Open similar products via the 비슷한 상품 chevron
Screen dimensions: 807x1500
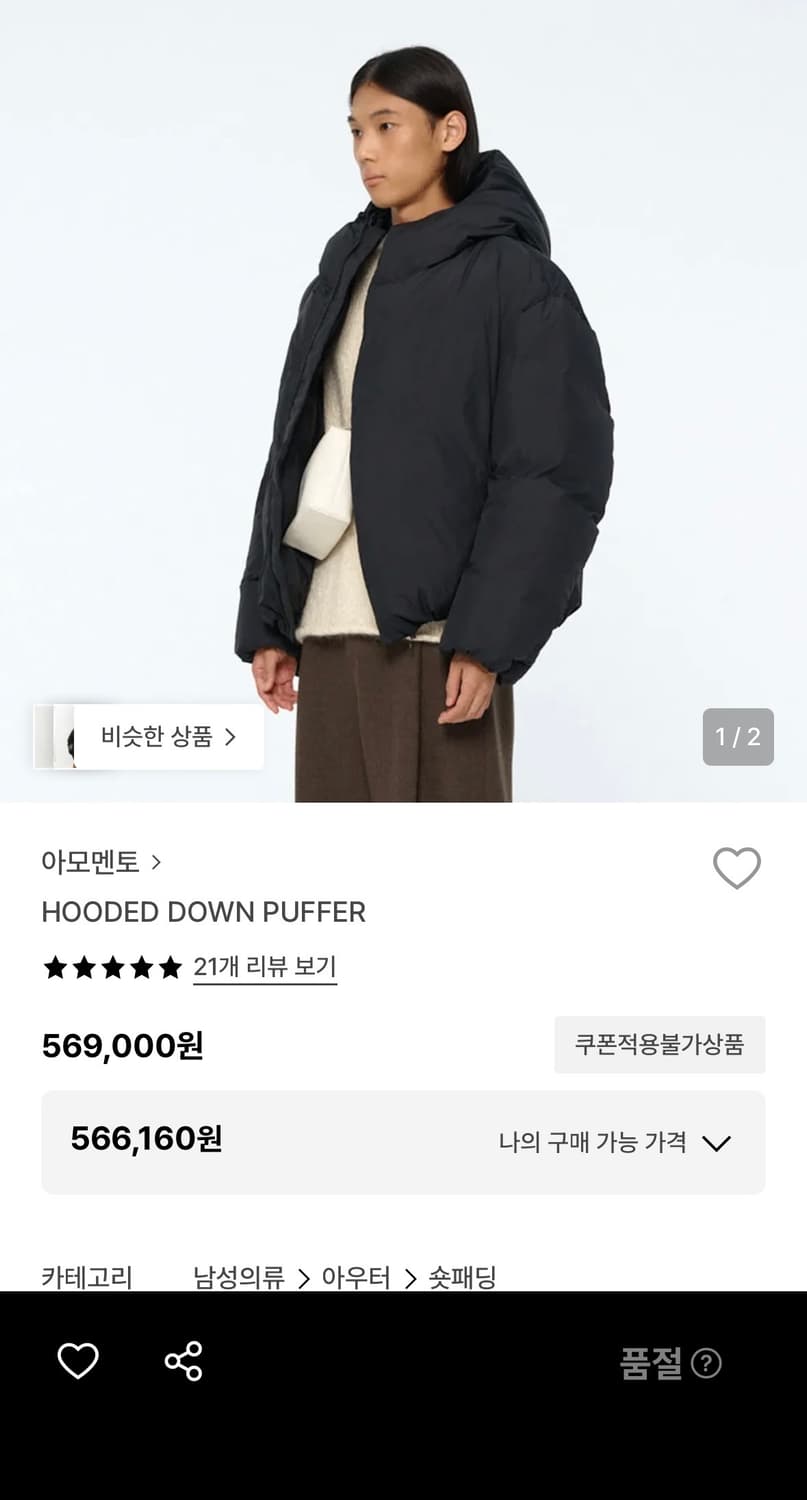[x=232, y=737]
